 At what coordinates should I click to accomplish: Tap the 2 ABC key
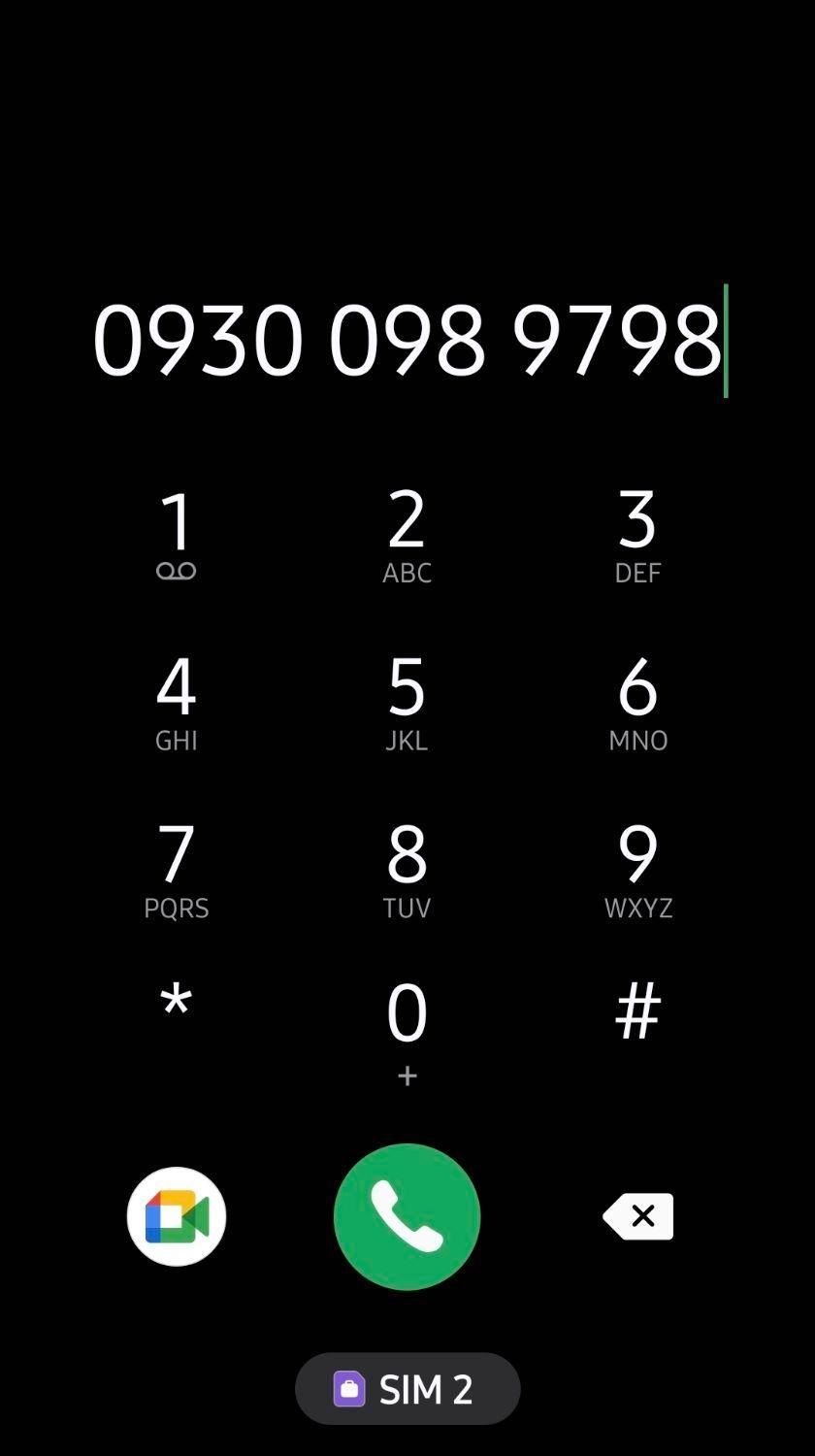[407, 536]
